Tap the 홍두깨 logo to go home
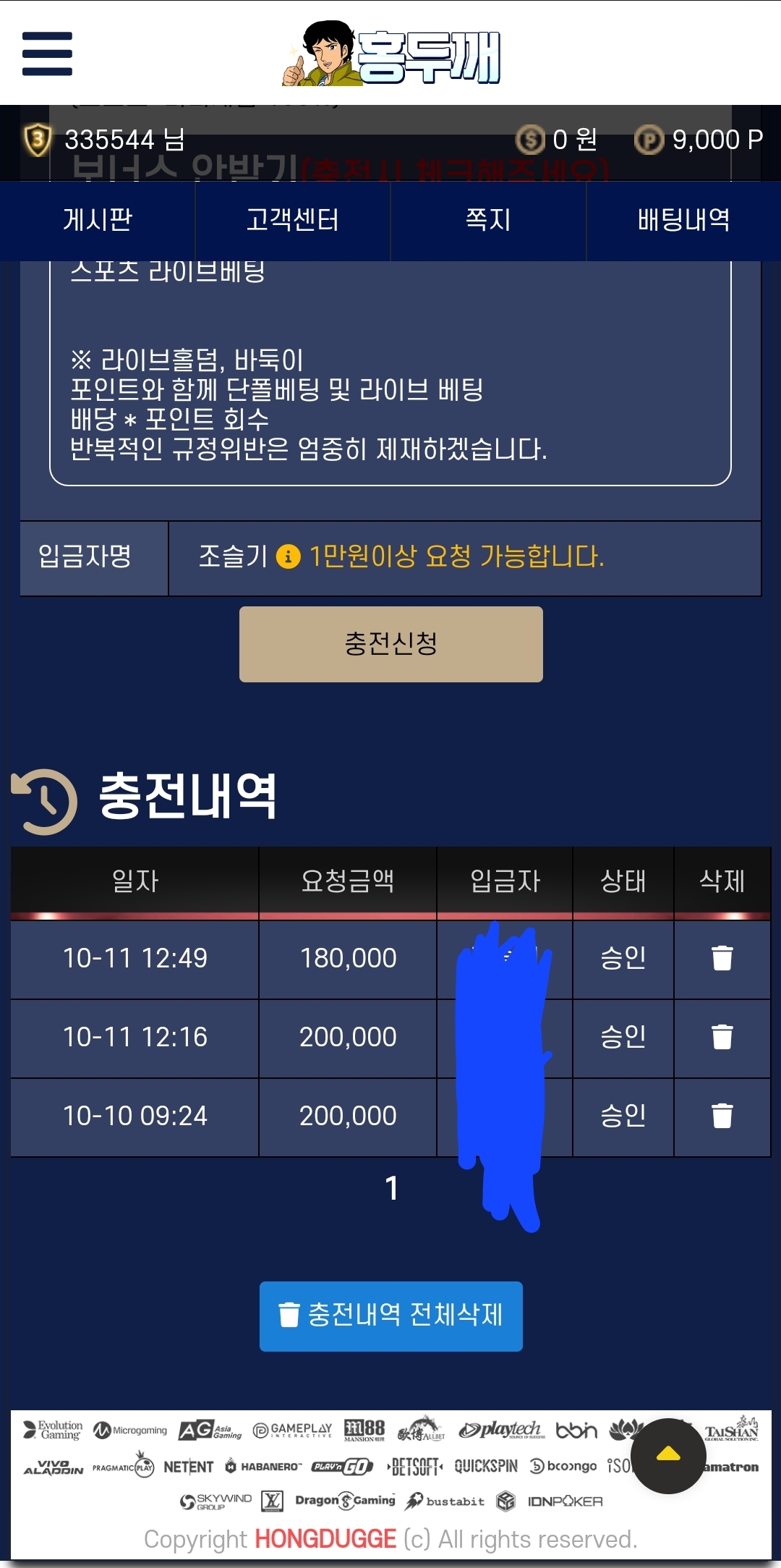 click(x=391, y=54)
